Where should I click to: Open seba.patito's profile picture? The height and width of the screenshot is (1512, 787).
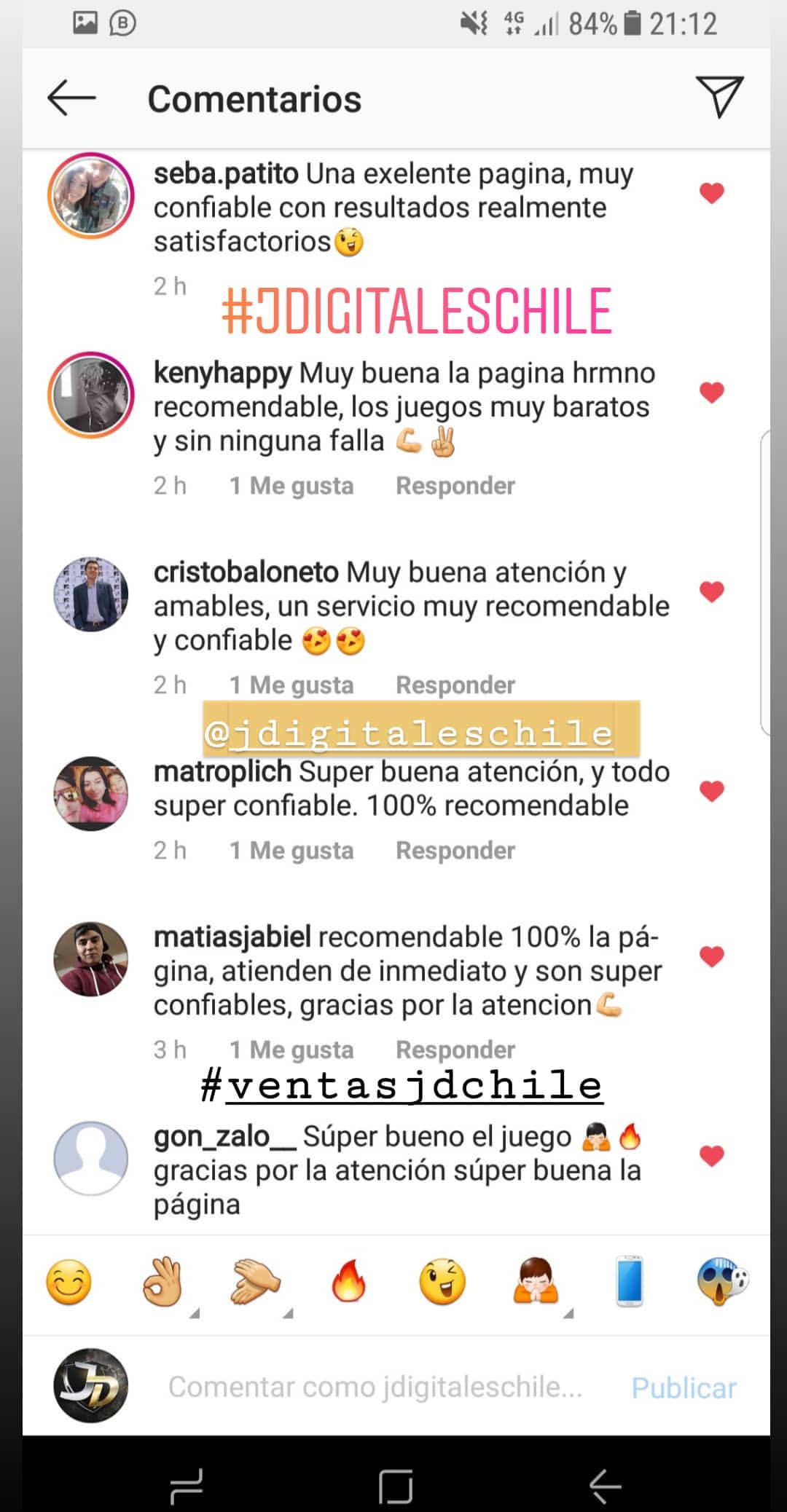[x=91, y=196]
